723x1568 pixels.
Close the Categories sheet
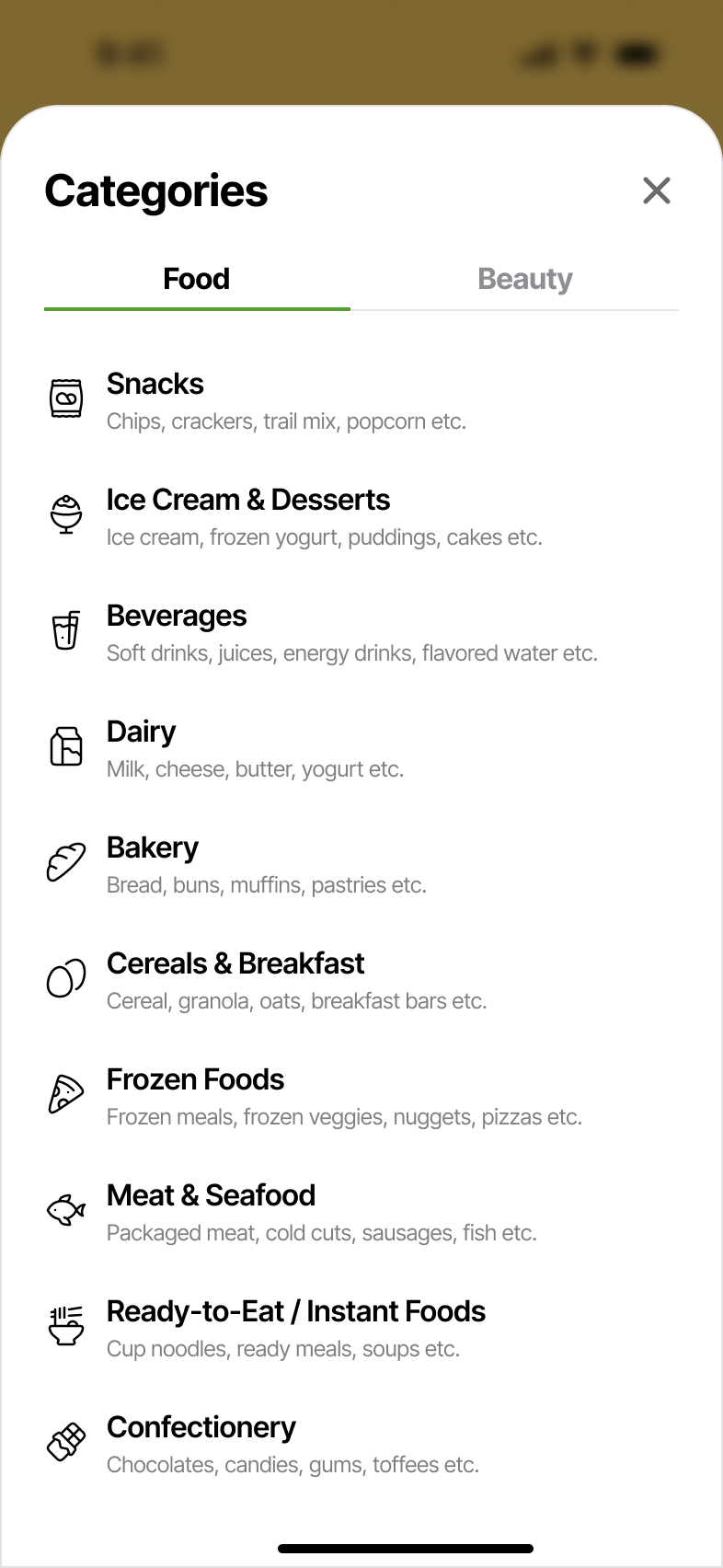[657, 190]
